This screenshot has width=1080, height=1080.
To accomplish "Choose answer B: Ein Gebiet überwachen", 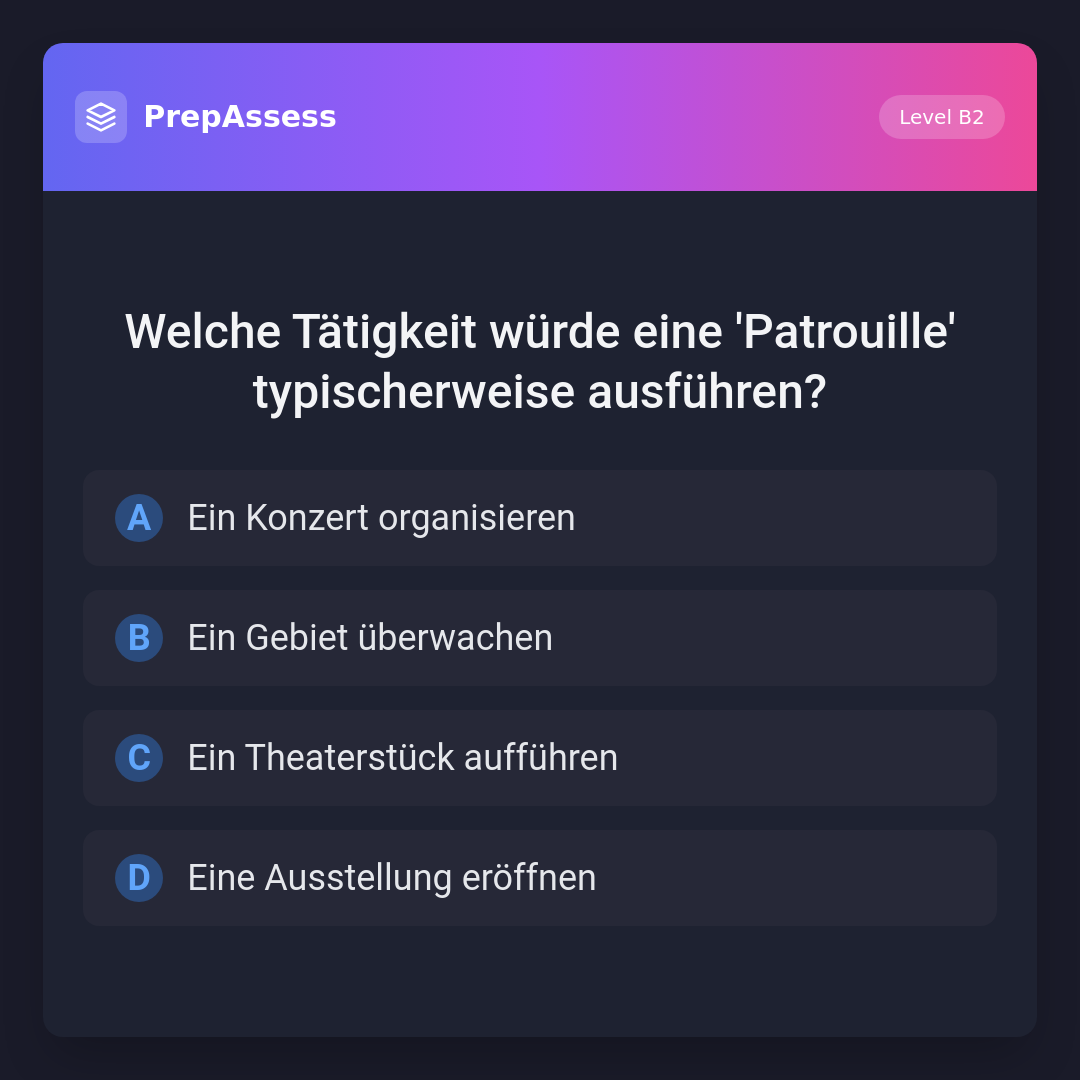I will [540, 638].
